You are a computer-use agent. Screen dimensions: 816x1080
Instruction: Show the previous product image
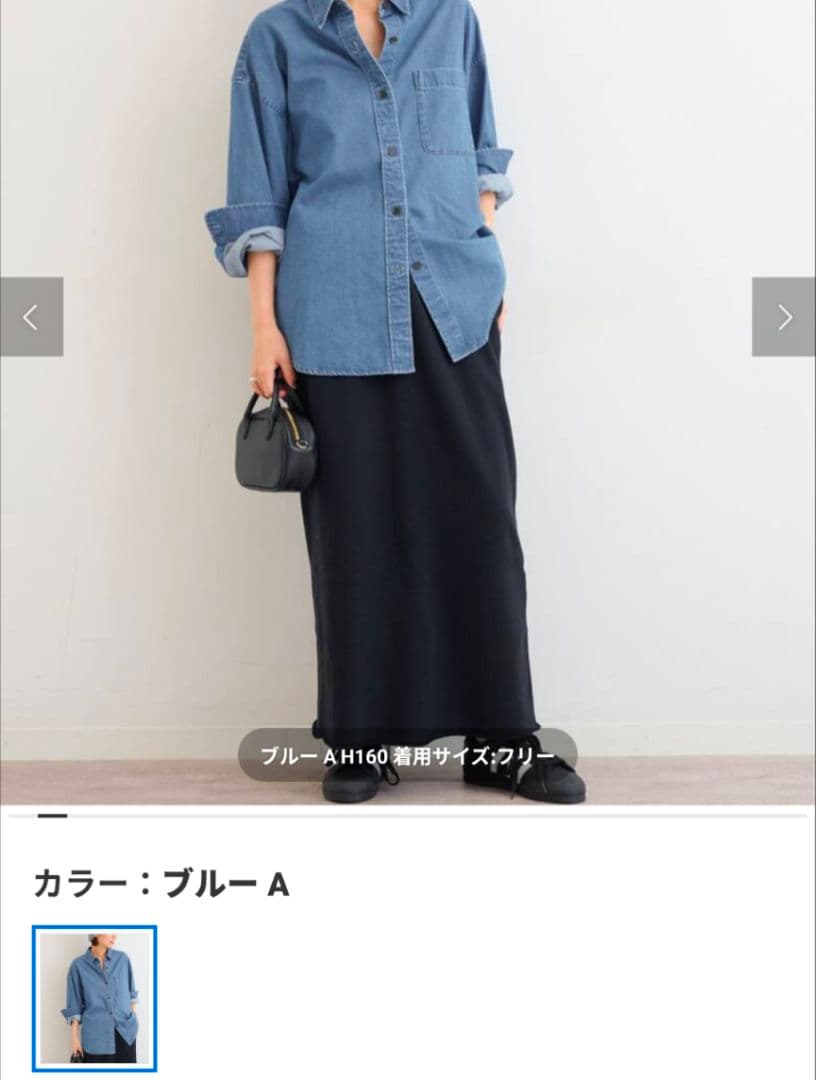click(31, 317)
